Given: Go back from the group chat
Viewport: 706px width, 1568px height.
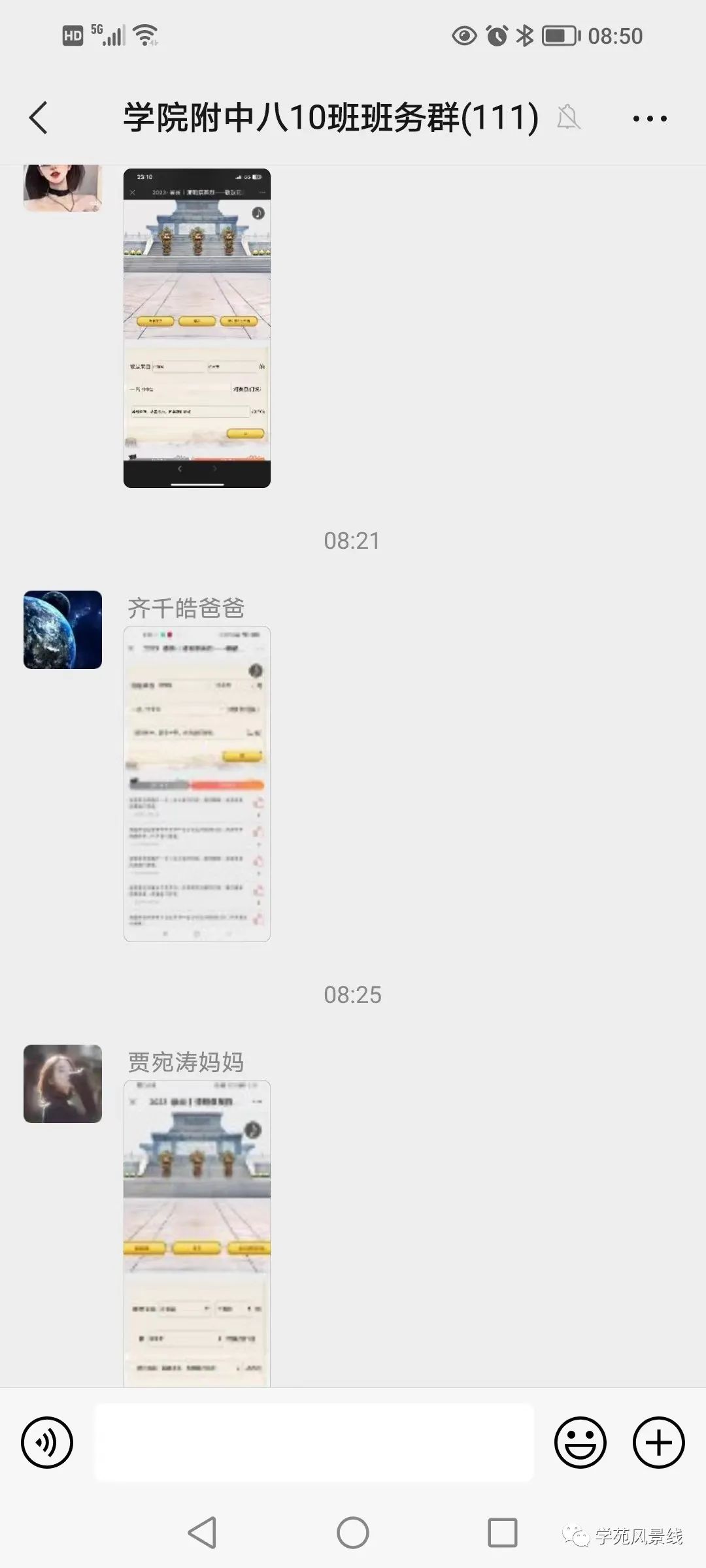Looking at the screenshot, I should click(39, 118).
